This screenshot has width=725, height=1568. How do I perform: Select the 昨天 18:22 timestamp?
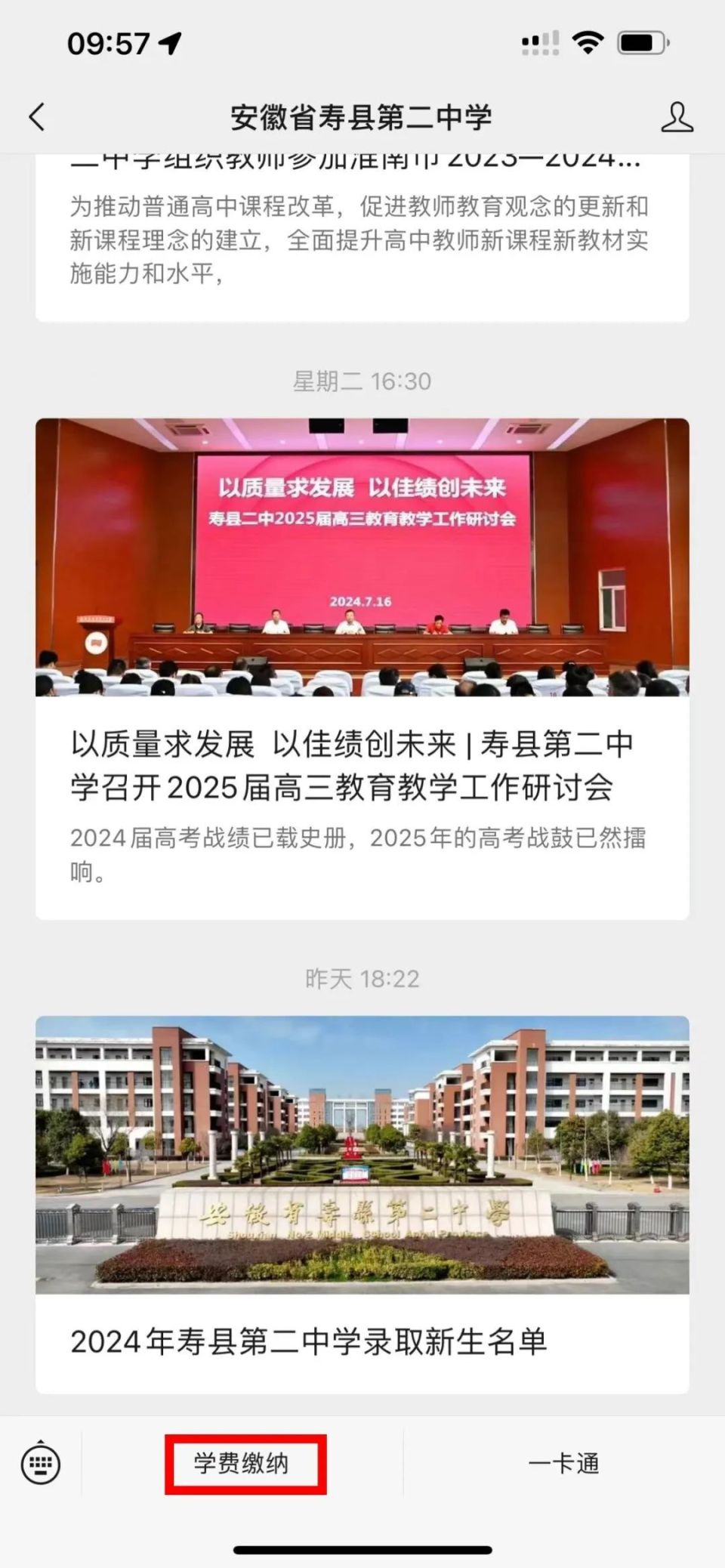pyautogui.click(x=362, y=978)
